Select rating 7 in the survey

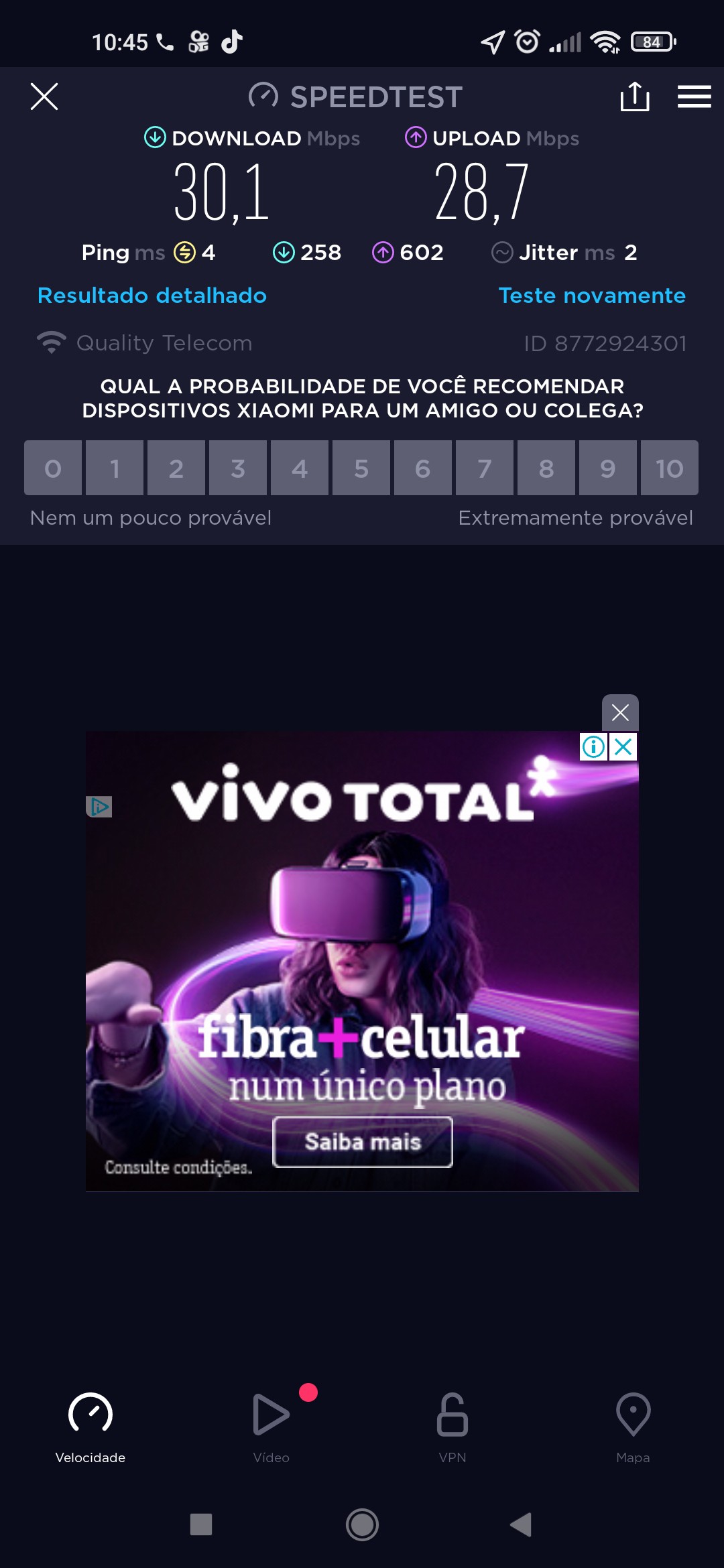[x=485, y=468]
